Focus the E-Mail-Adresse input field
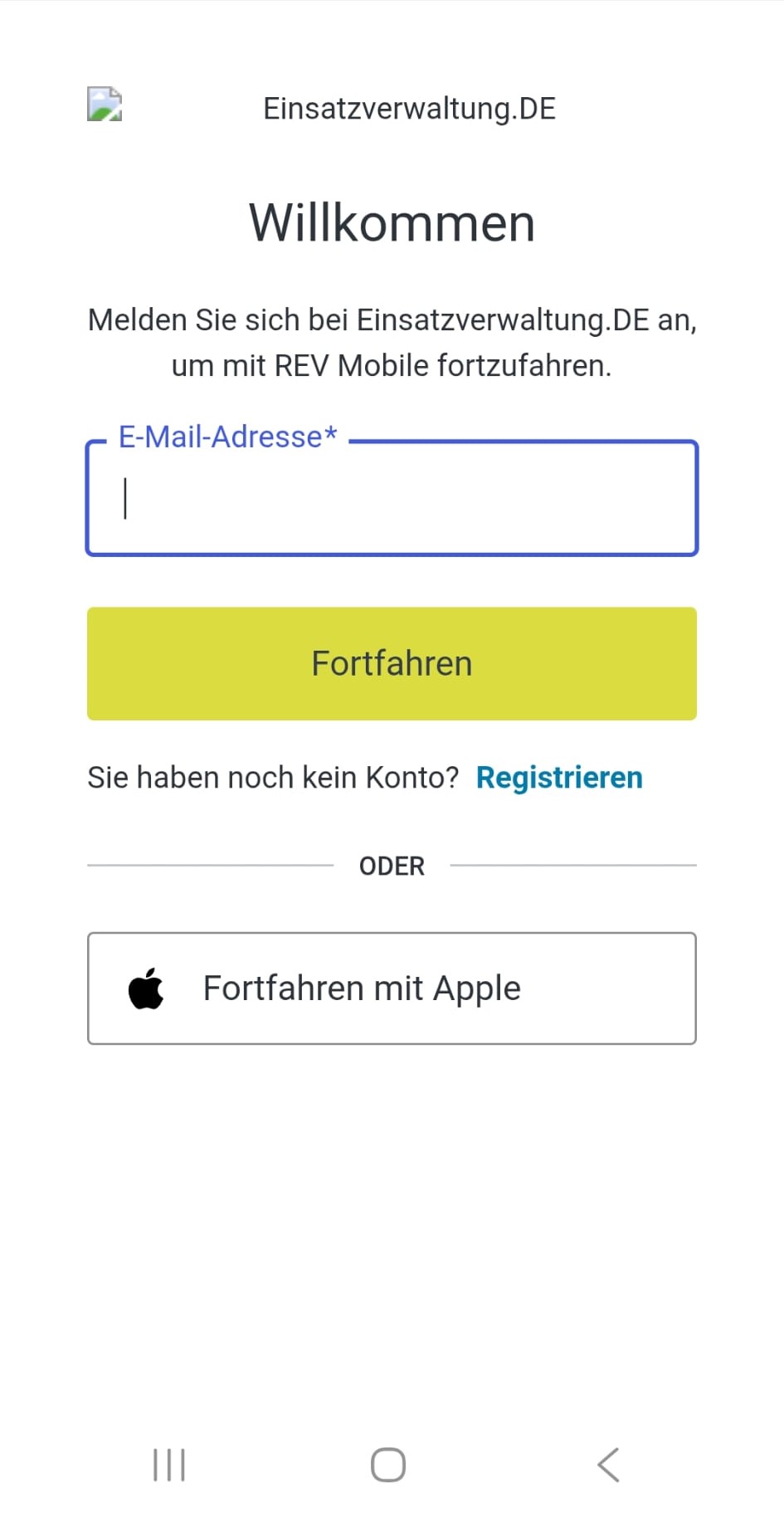 point(392,499)
